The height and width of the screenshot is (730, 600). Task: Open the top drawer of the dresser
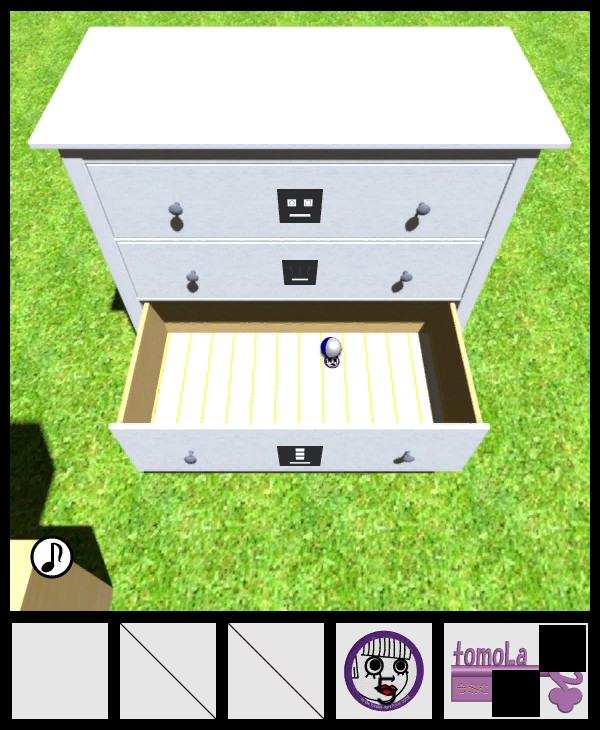point(299,205)
